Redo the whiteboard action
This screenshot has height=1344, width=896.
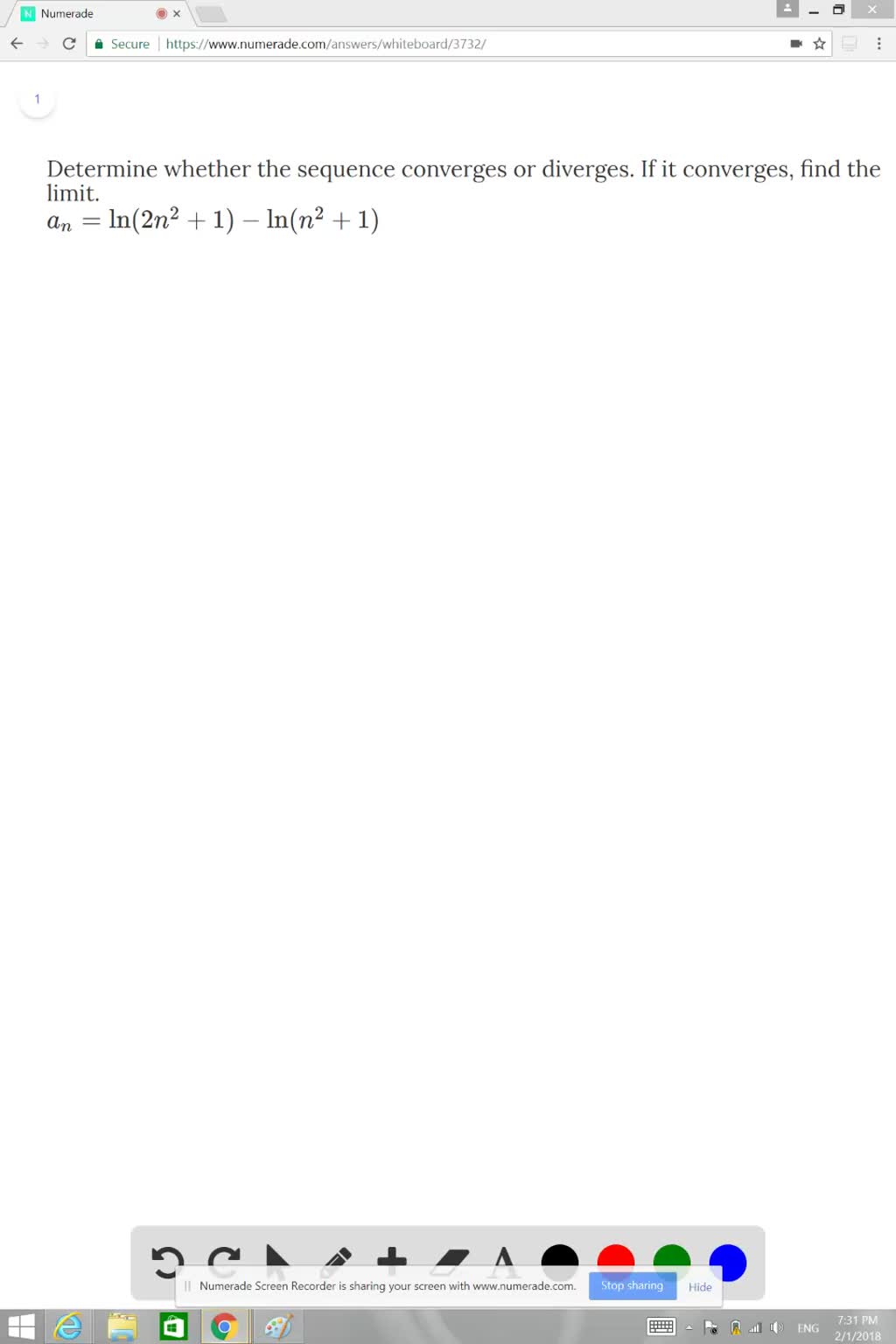[x=224, y=1259]
